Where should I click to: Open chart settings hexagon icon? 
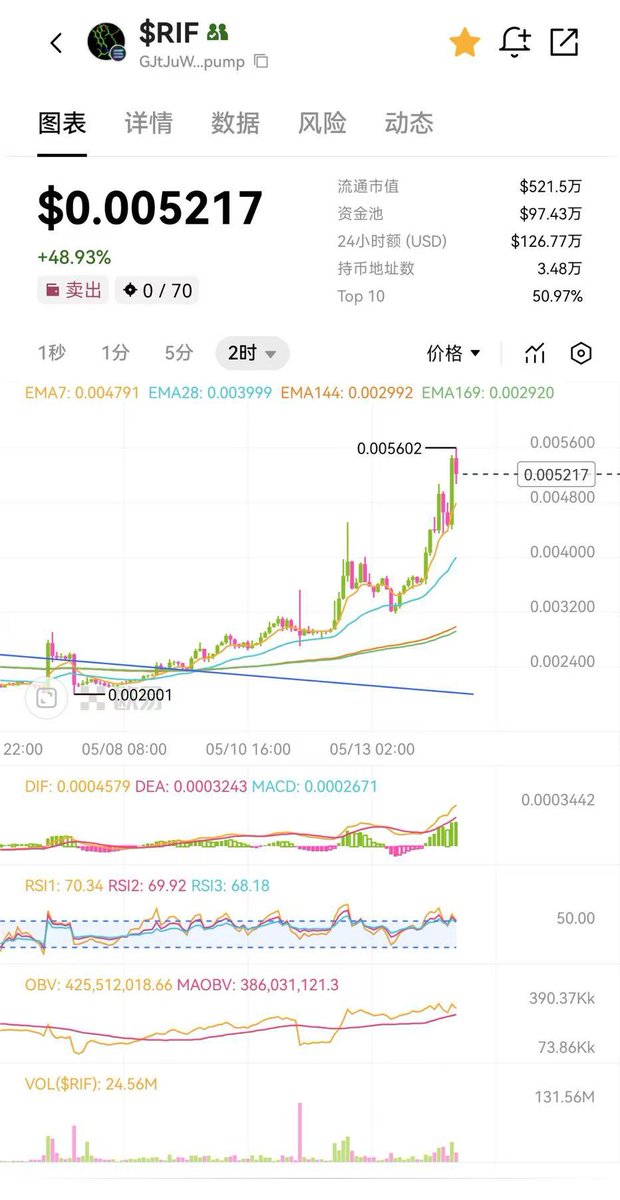pos(581,353)
